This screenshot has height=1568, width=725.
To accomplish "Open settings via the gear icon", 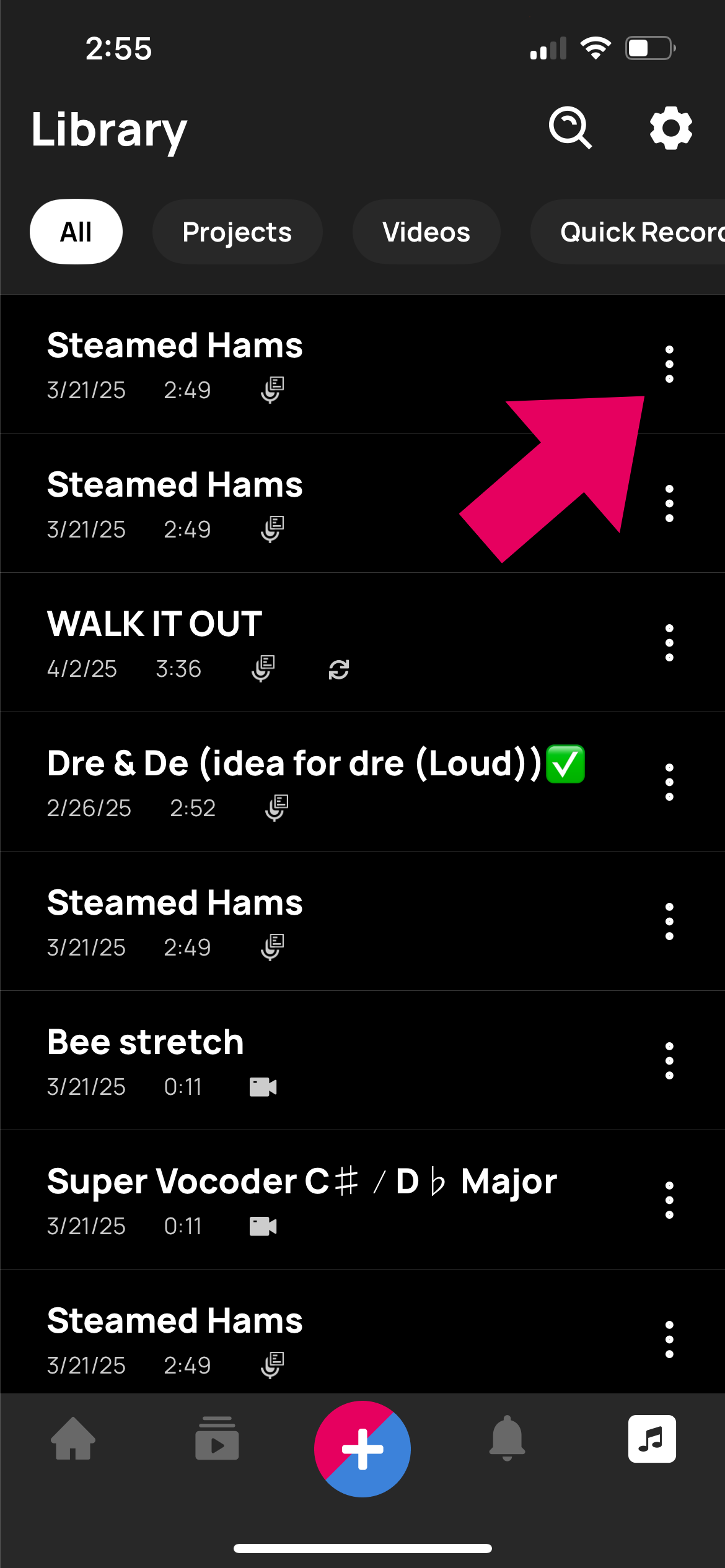I will [x=670, y=128].
